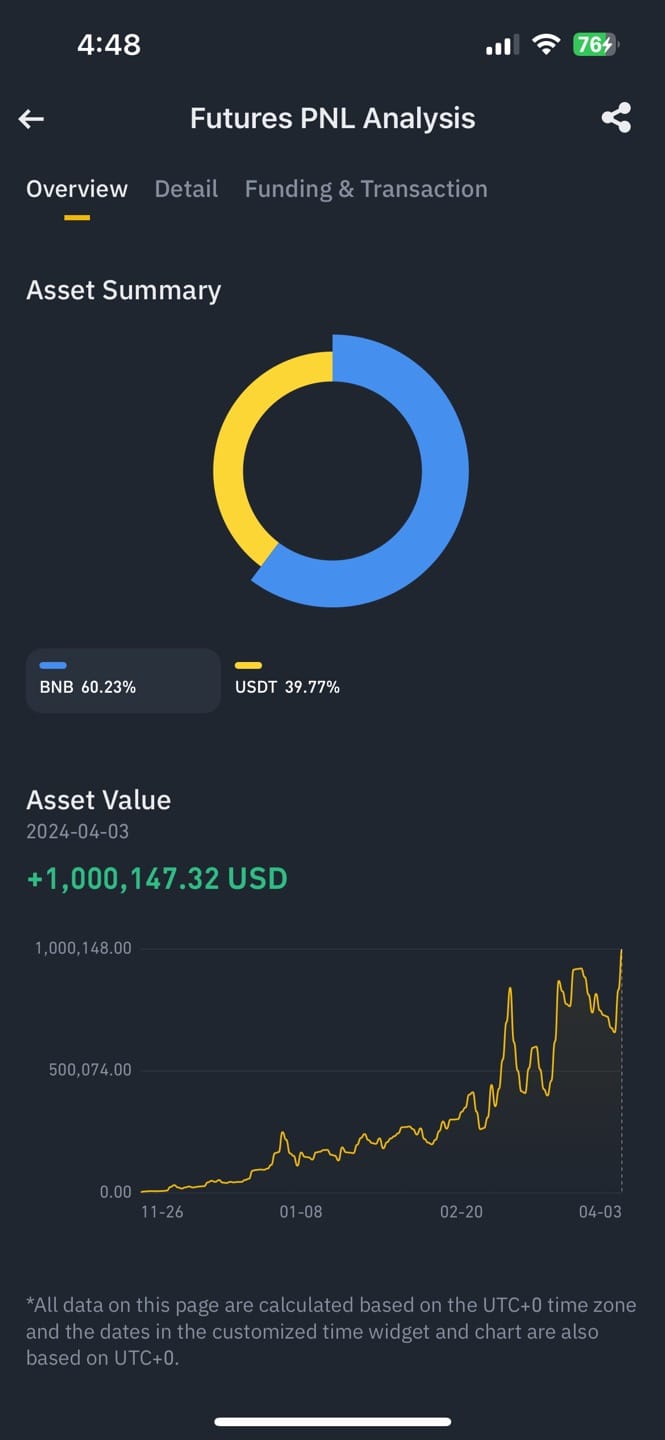Share the Futures PNL Analysis
This screenshot has height=1440, width=665.
pyautogui.click(x=616, y=118)
